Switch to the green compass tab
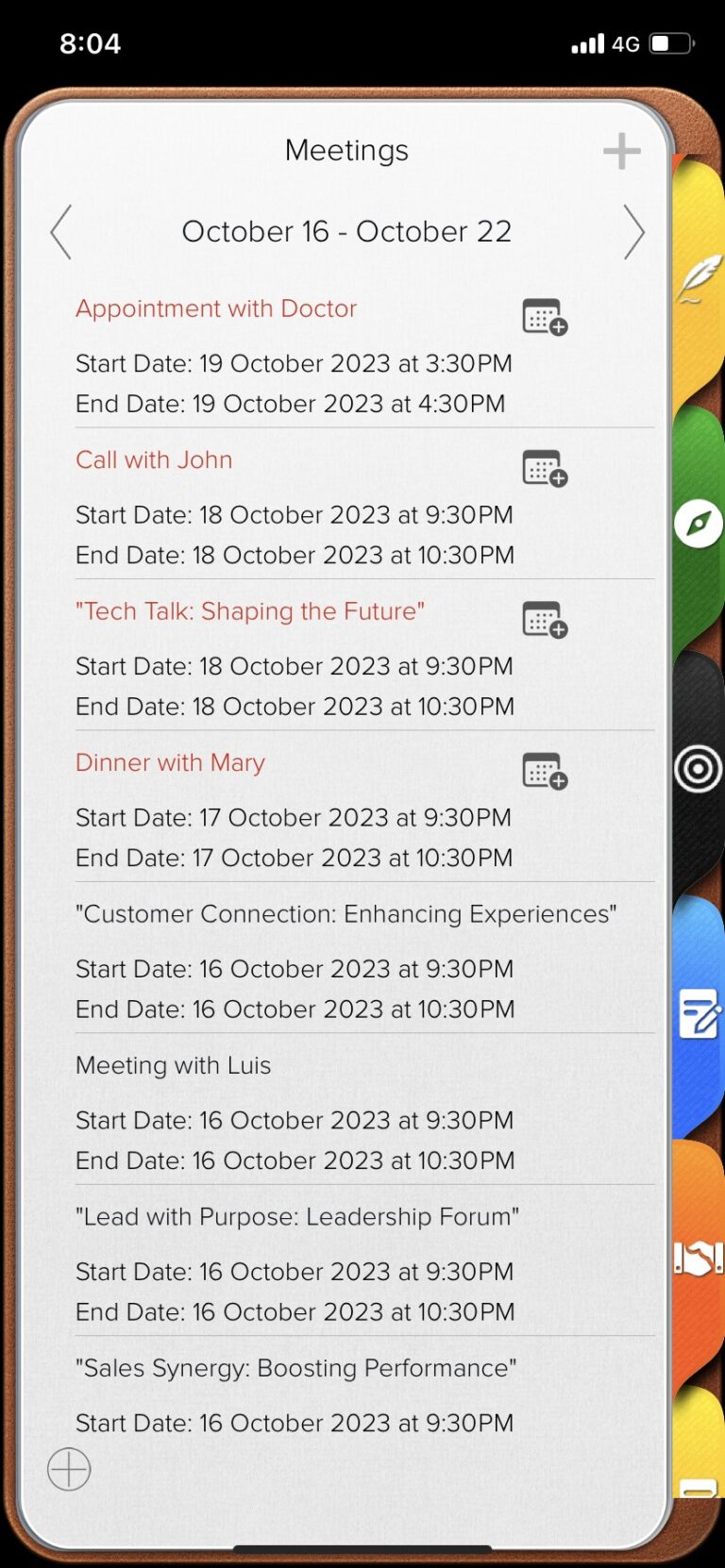 pos(699,524)
